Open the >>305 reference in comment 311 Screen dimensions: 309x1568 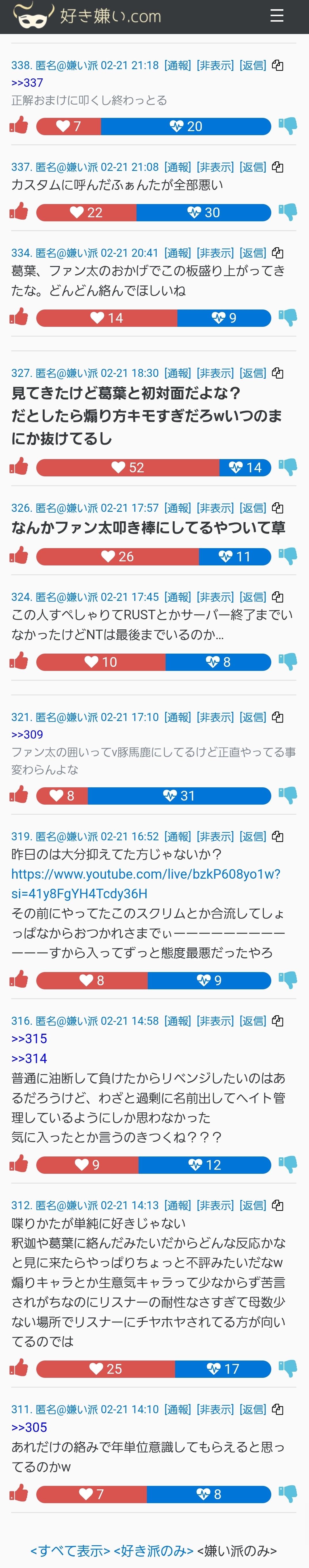[x=29, y=1427]
